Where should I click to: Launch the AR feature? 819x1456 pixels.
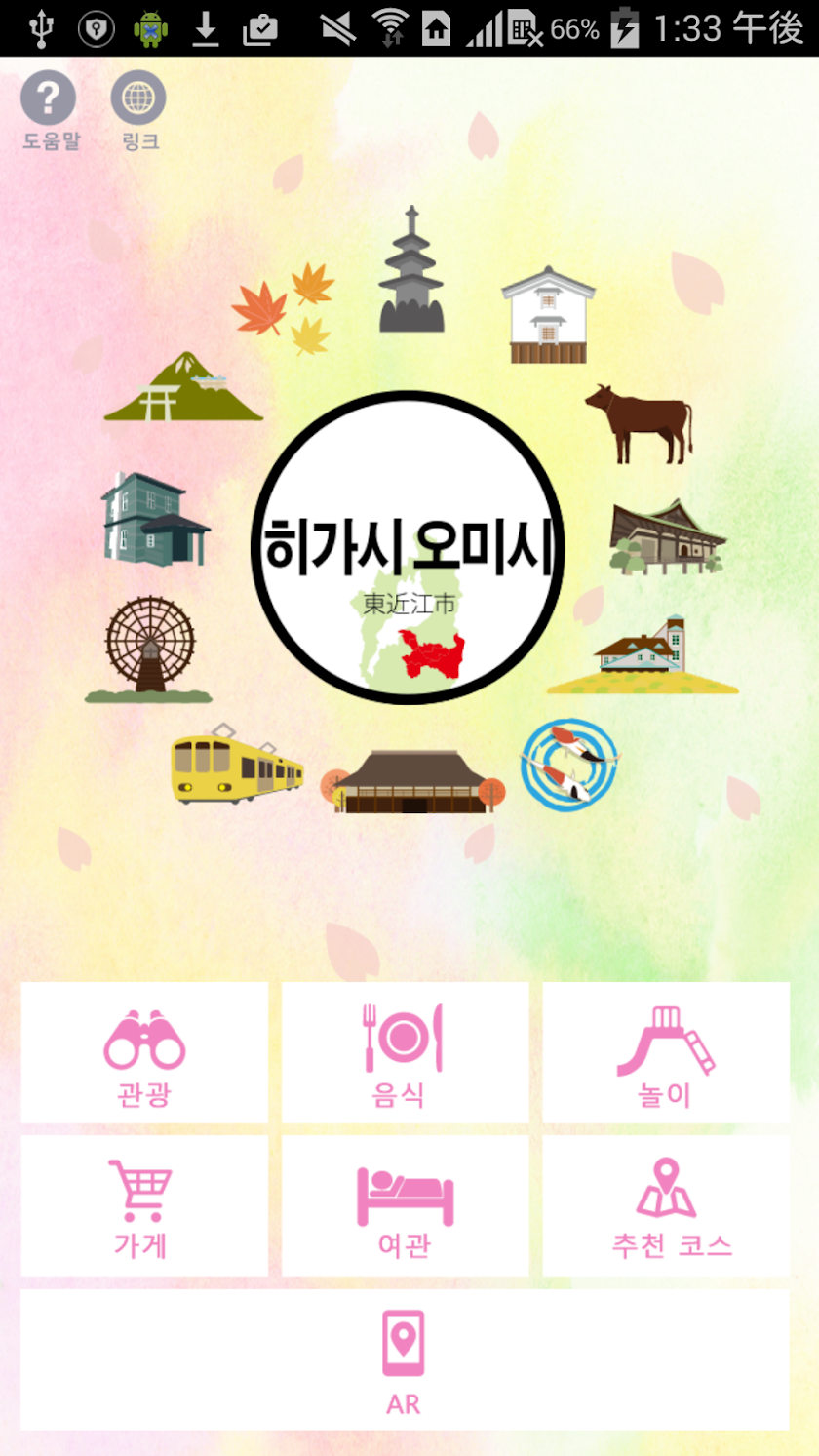tap(405, 1359)
